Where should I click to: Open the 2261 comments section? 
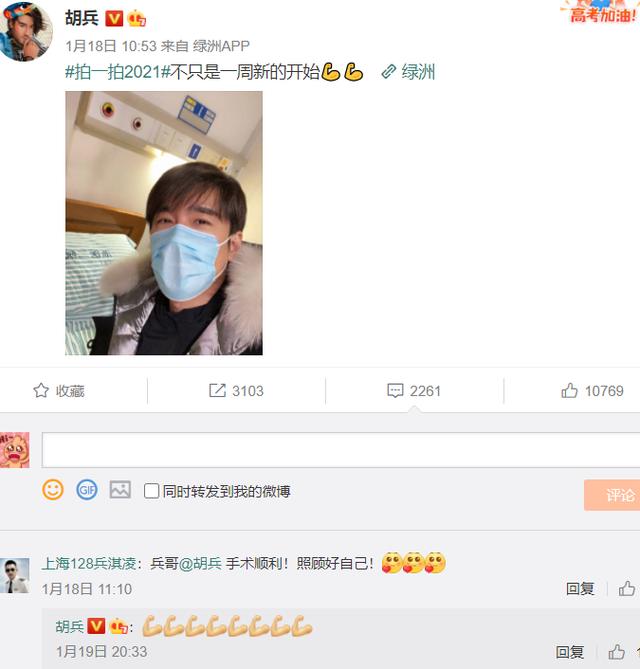tap(414, 391)
